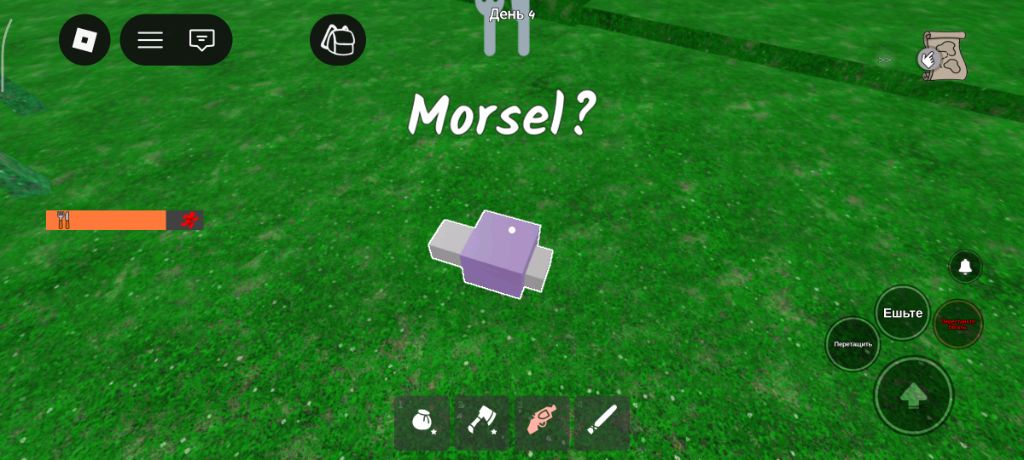Screen dimensions: 1024x460
Task: Tap the red-text round action button
Action: (x=958, y=324)
